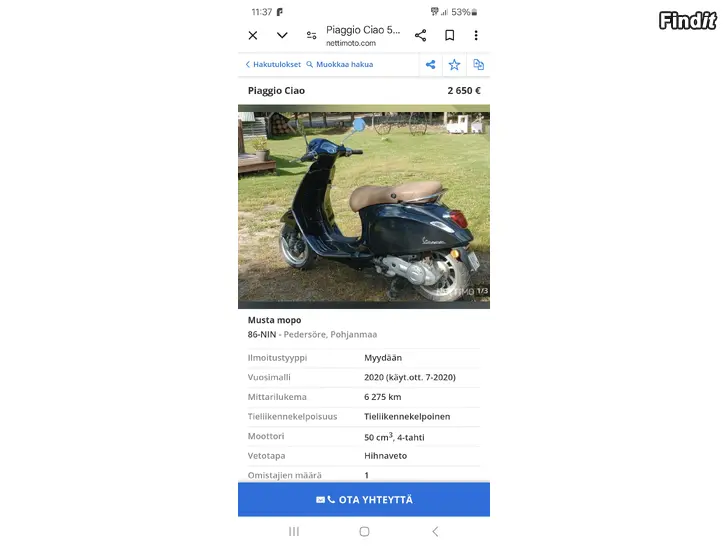Share the Piaggio Ciao listing
This screenshot has width=728, height=546.
pyautogui.click(x=430, y=64)
